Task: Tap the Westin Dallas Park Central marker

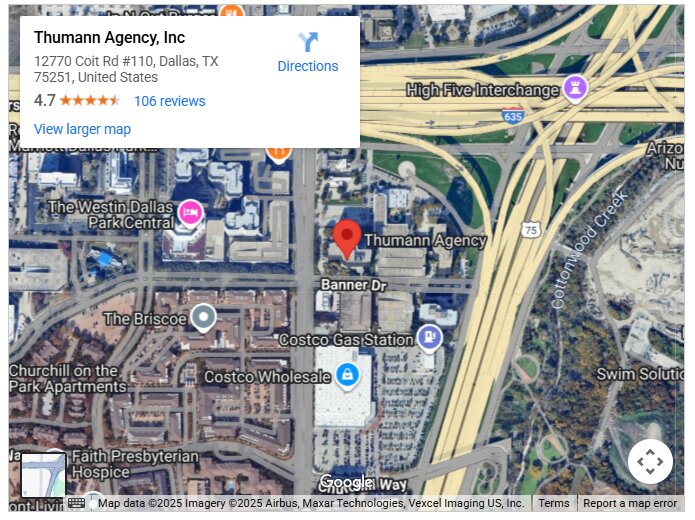Action: (190, 212)
